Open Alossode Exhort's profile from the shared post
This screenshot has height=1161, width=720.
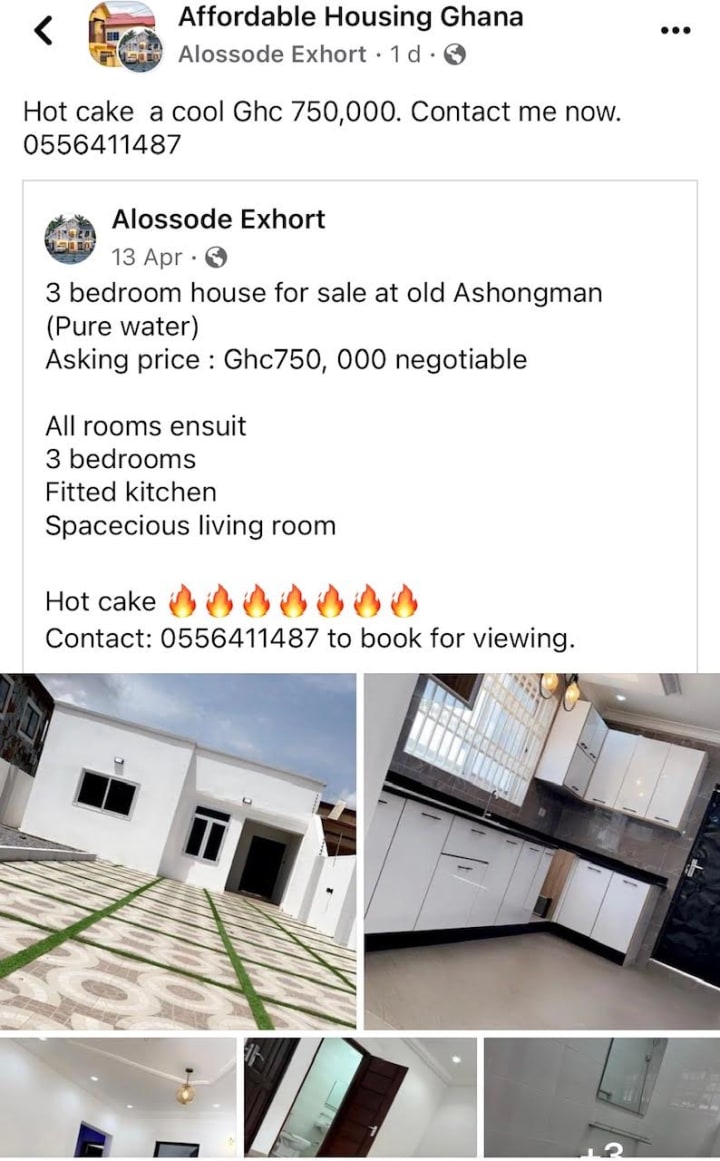(218, 219)
